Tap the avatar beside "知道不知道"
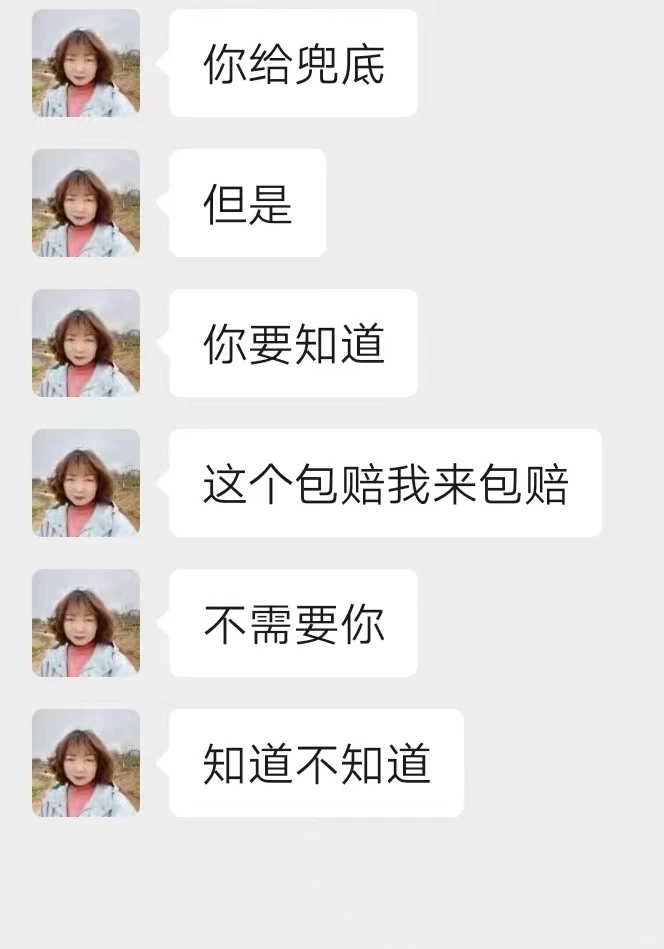The width and height of the screenshot is (664, 949). coord(86,763)
